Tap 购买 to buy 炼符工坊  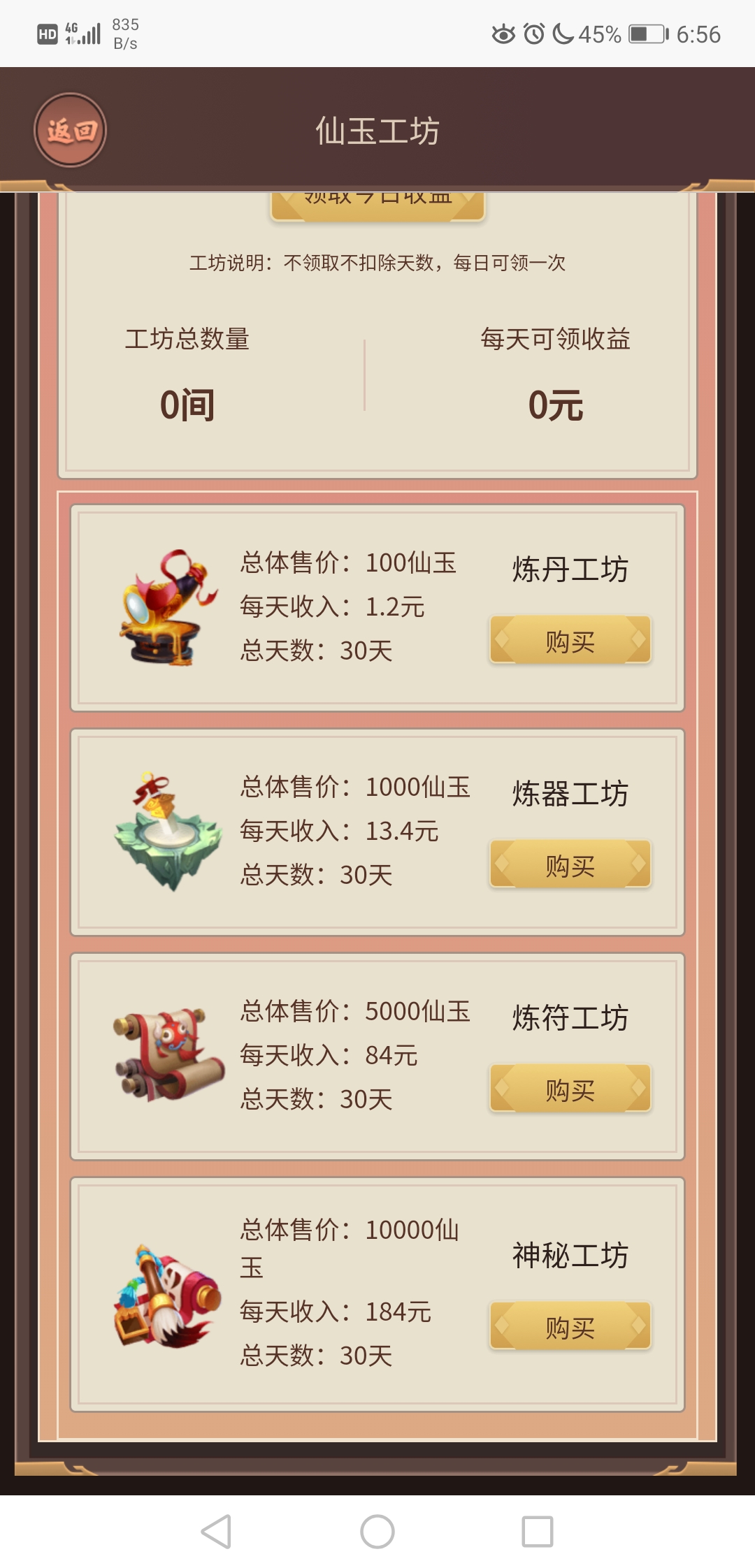[x=570, y=1088]
